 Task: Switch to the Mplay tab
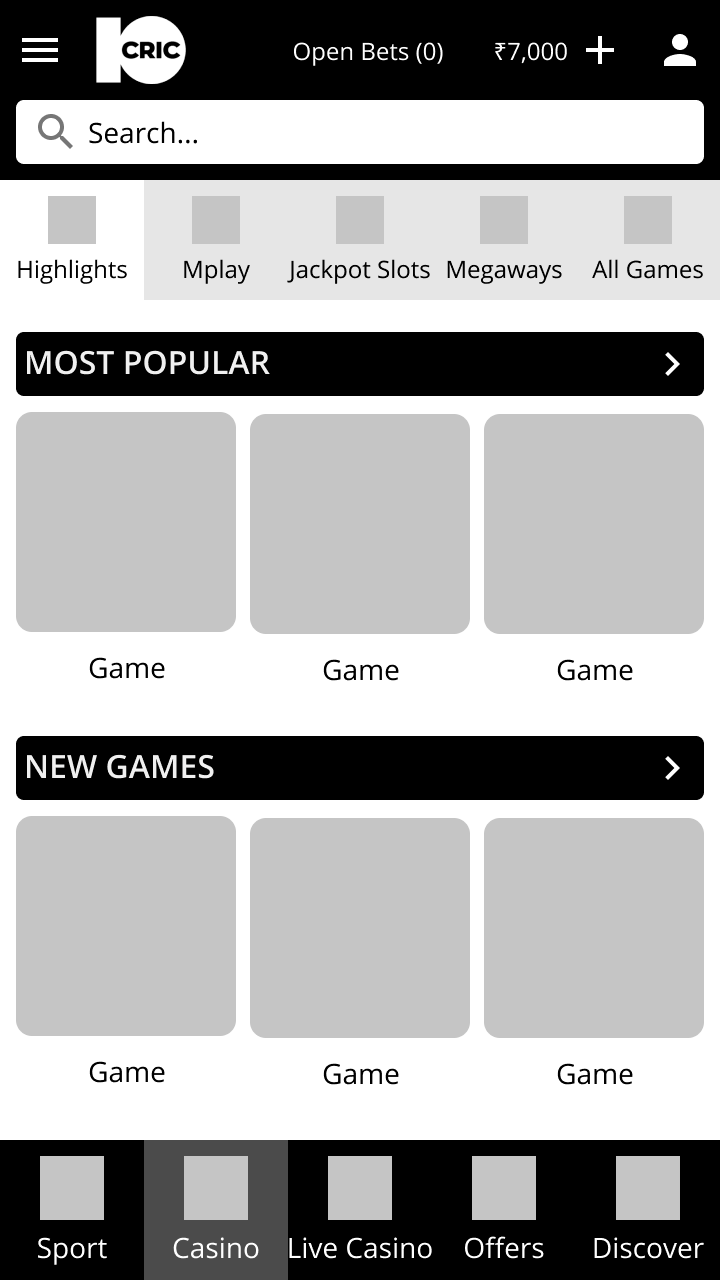point(216,240)
